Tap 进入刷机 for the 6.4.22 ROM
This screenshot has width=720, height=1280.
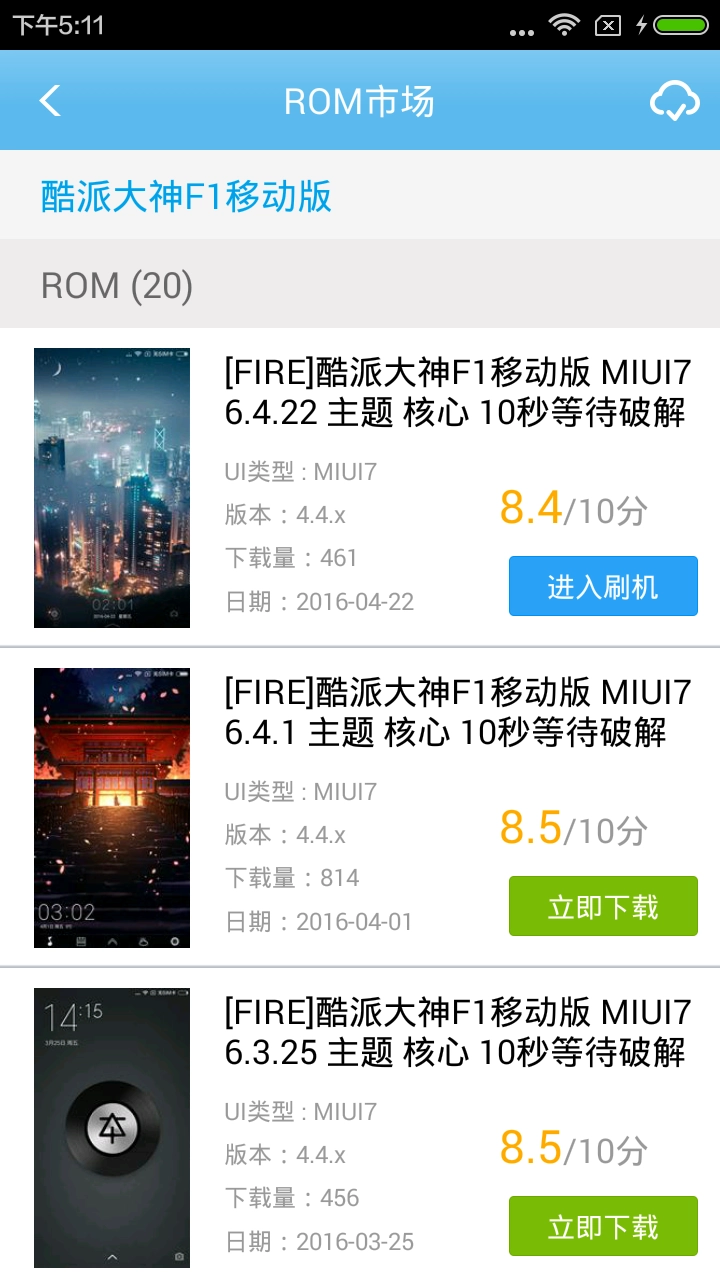tap(602, 586)
